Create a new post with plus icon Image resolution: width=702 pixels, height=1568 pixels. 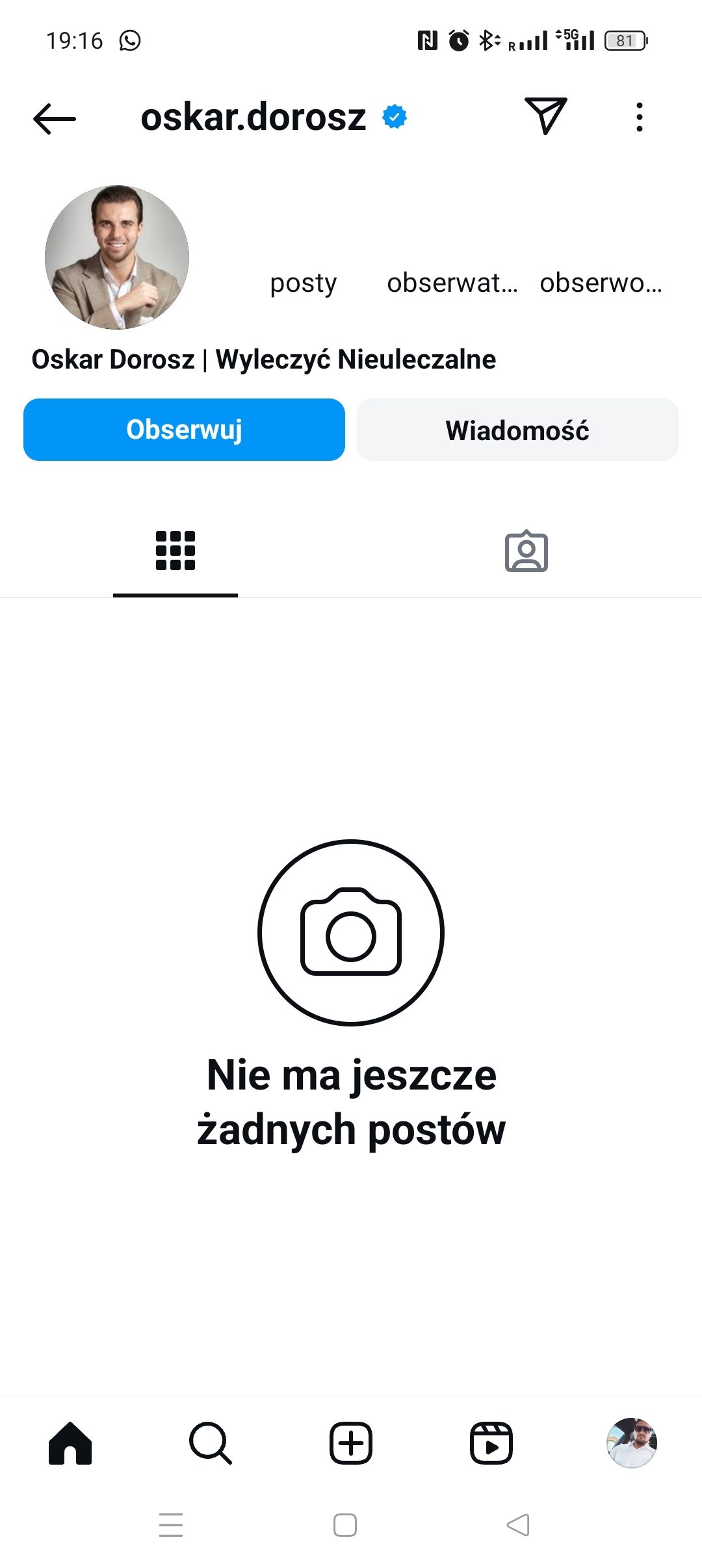tap(351, 1443)
